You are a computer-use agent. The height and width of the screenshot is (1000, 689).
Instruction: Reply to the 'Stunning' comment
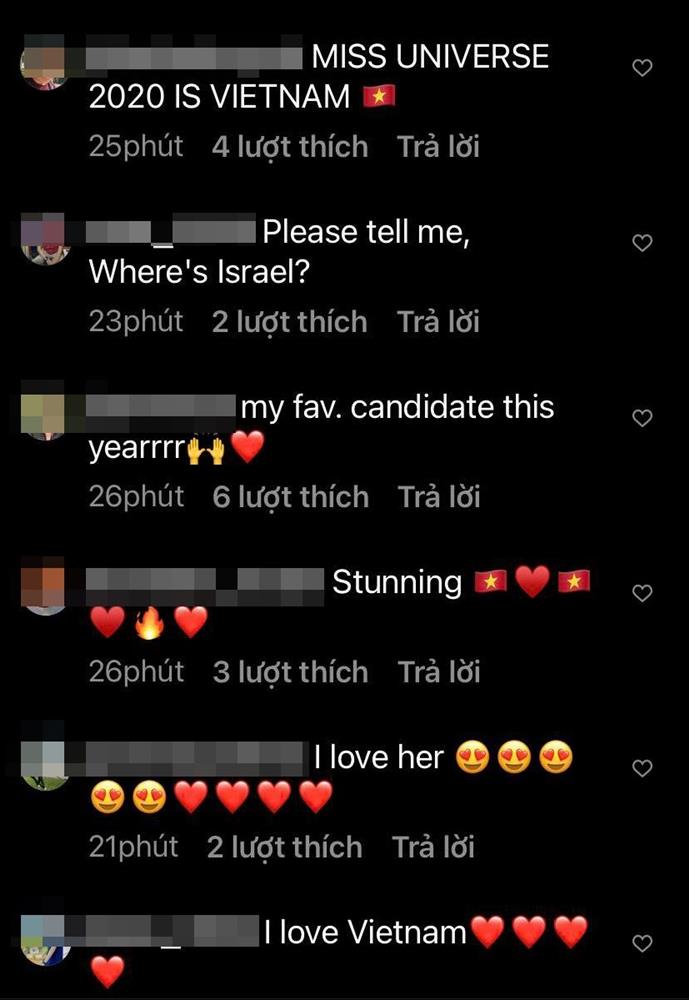tap(438, 672)
